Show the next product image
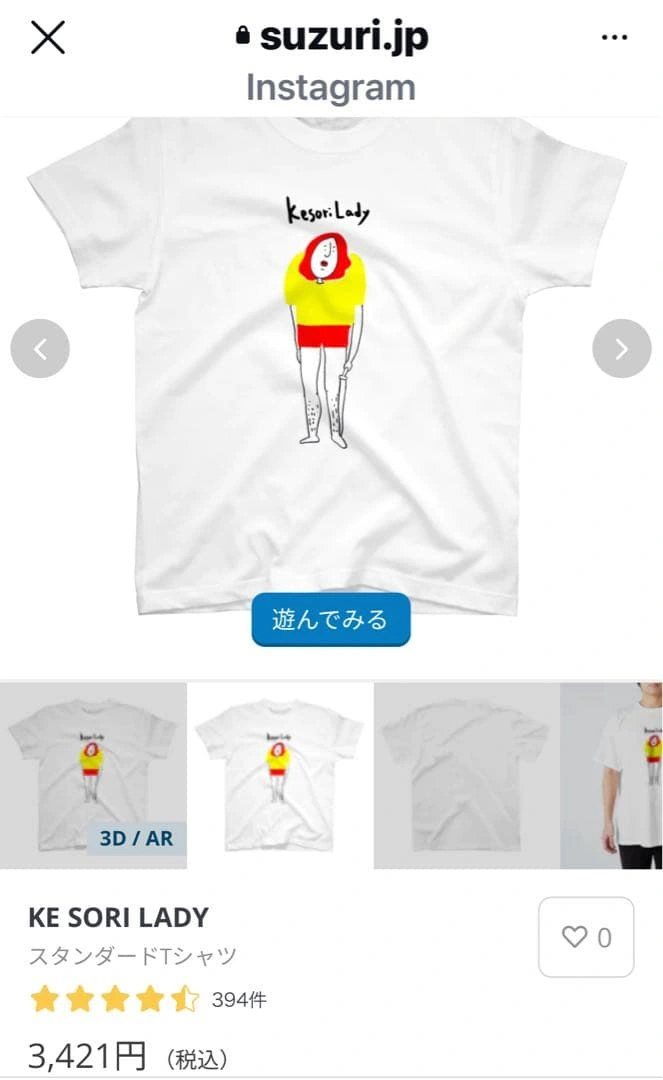663x1080 pixels. [621, 348]
